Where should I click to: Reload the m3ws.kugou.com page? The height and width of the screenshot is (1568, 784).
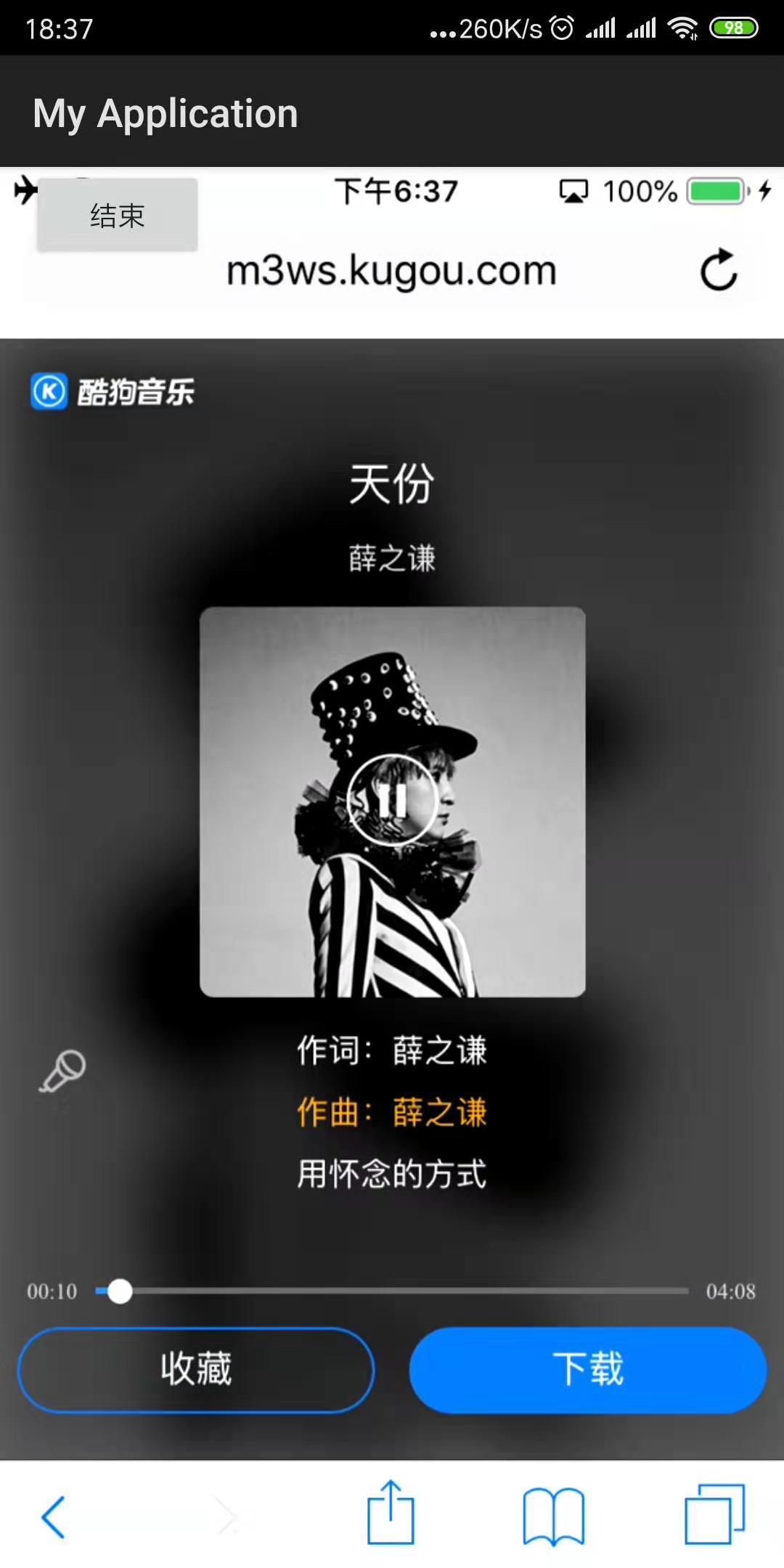click(719, 270)
